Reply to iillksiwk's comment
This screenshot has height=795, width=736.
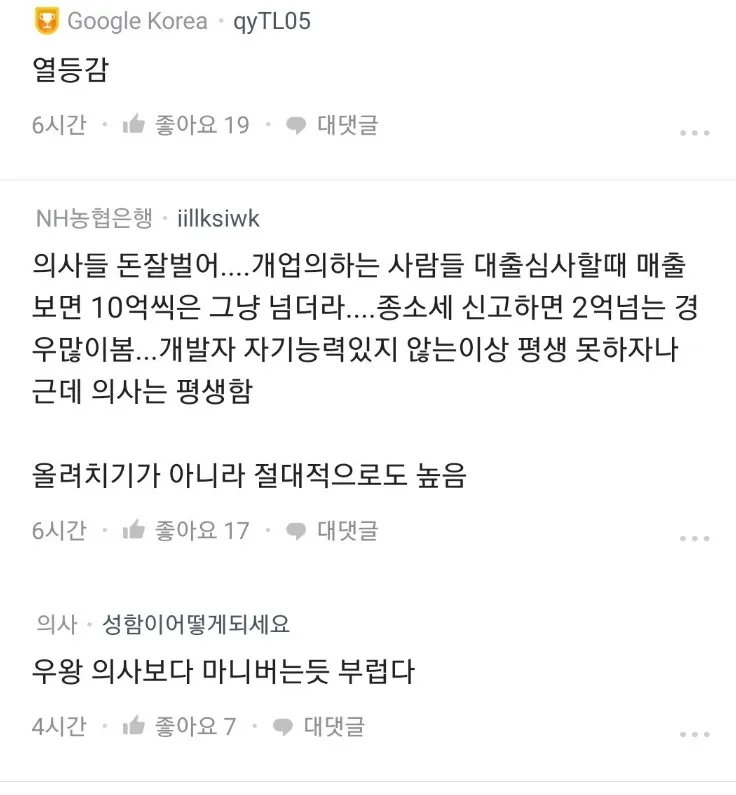(x=332, y=531)
